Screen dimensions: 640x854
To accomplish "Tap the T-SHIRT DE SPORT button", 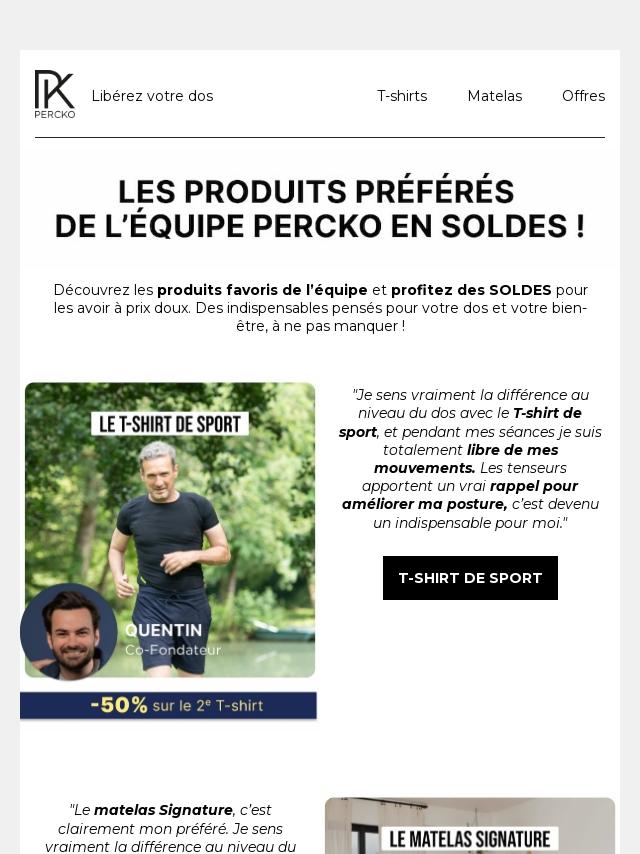I will point(470,578).
